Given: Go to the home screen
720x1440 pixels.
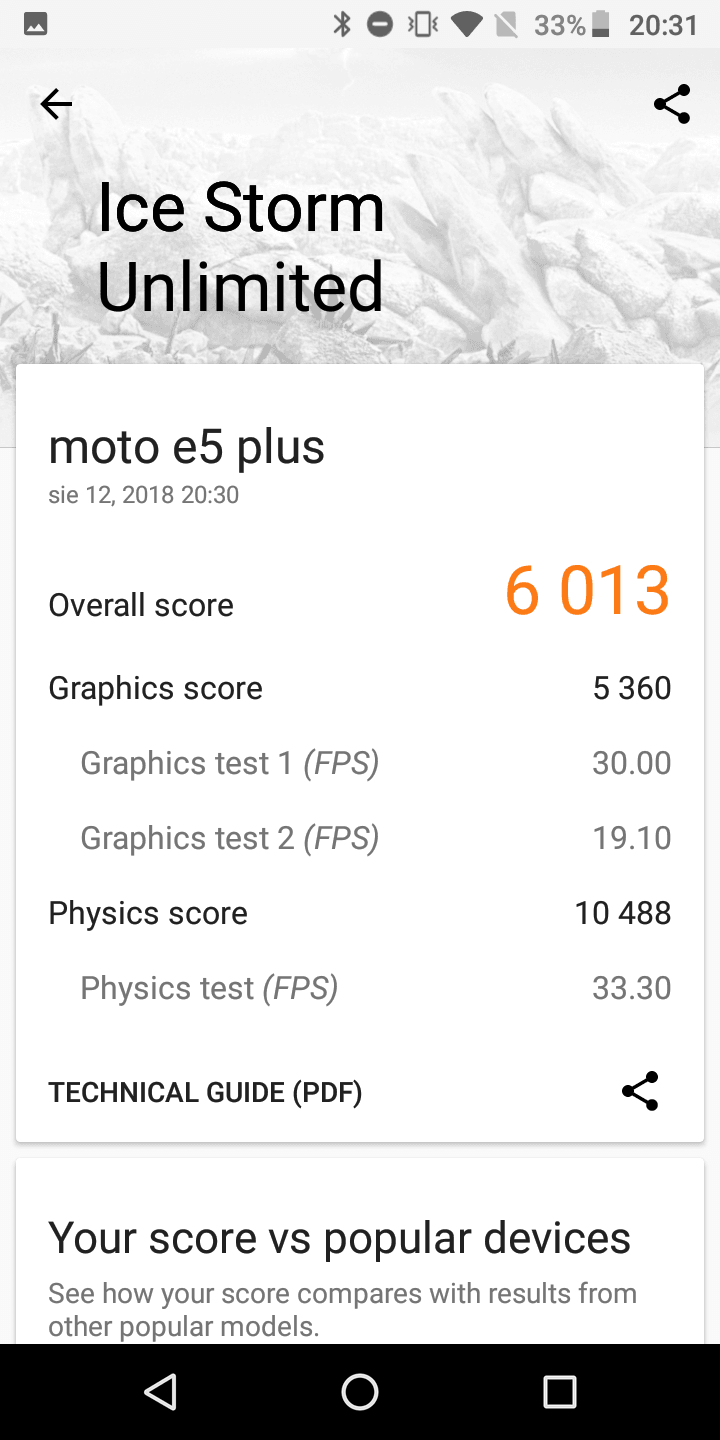Looking at the screenshot, I should [x=360, y=1392].
